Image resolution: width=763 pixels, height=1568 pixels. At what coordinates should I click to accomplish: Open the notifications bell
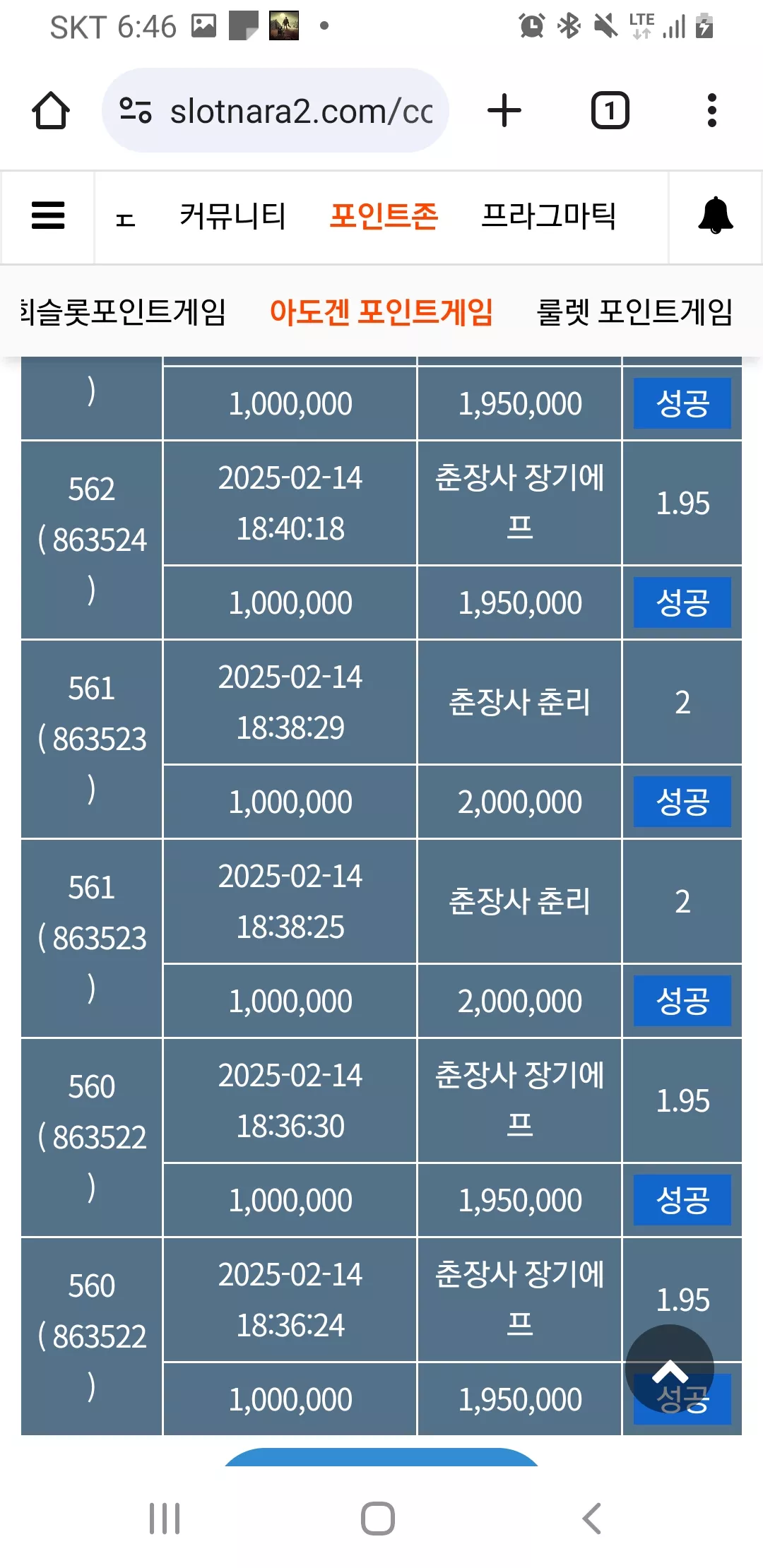(x=715, y=215)
